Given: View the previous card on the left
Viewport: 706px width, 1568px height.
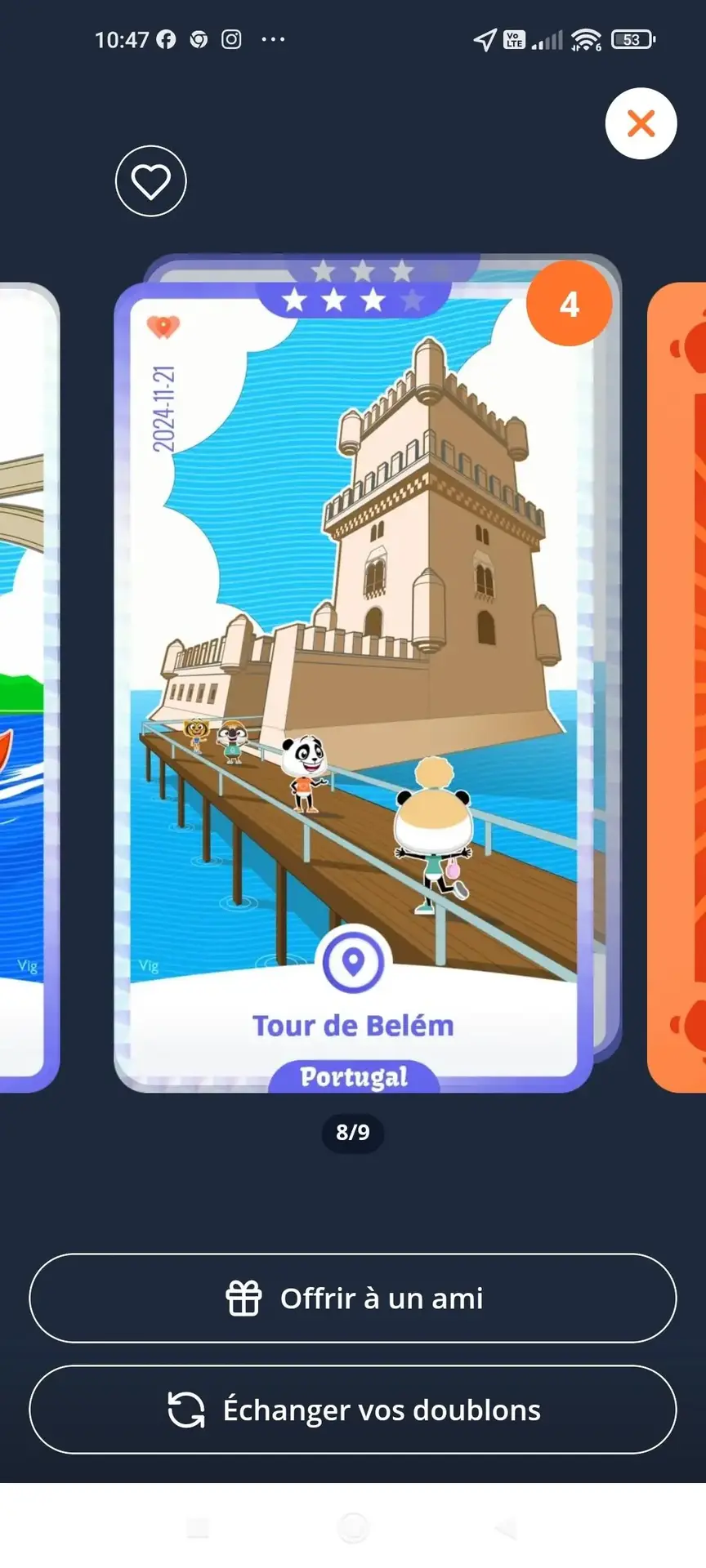Looking at the screenshot, I should [29, 686].
